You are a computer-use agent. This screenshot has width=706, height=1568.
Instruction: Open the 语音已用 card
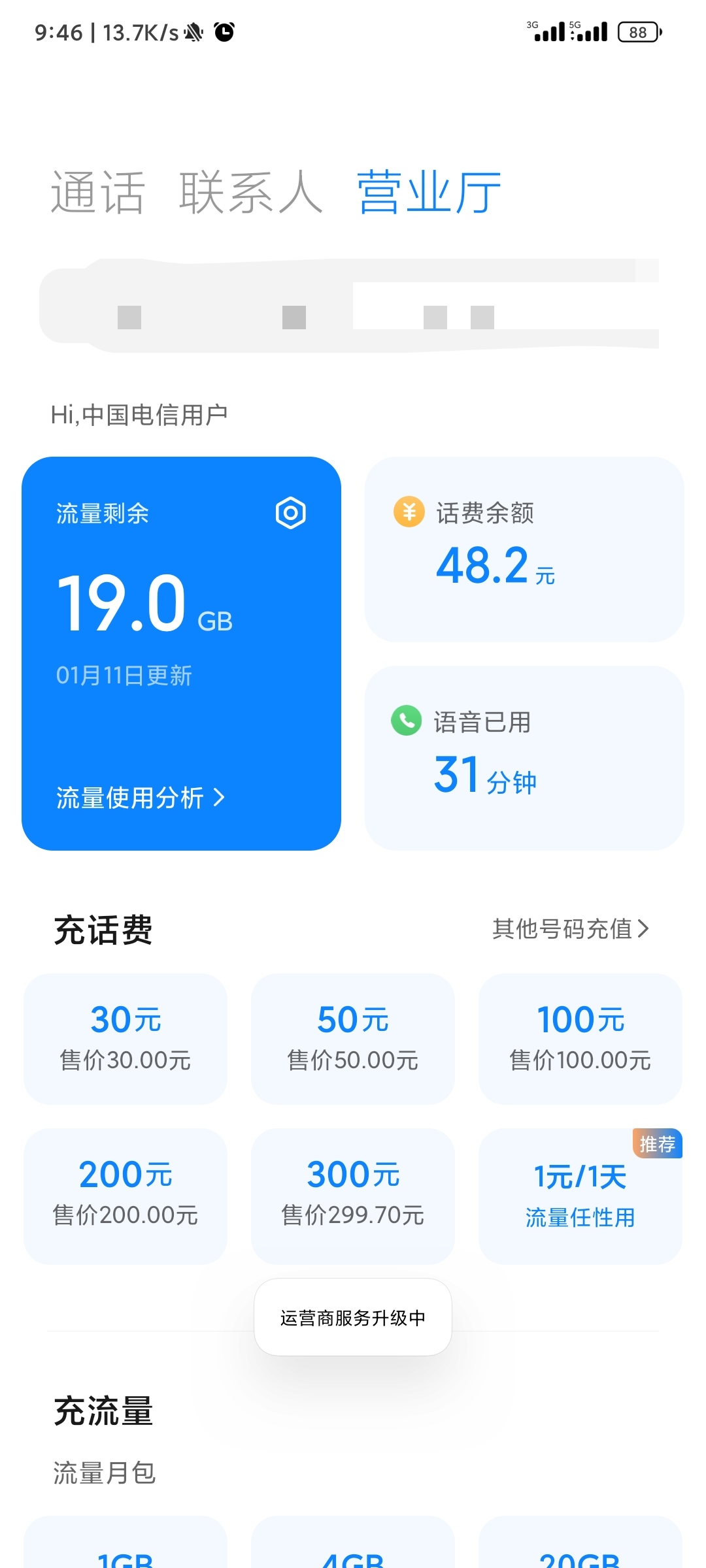pyautogui.click(x=524, y=758)
